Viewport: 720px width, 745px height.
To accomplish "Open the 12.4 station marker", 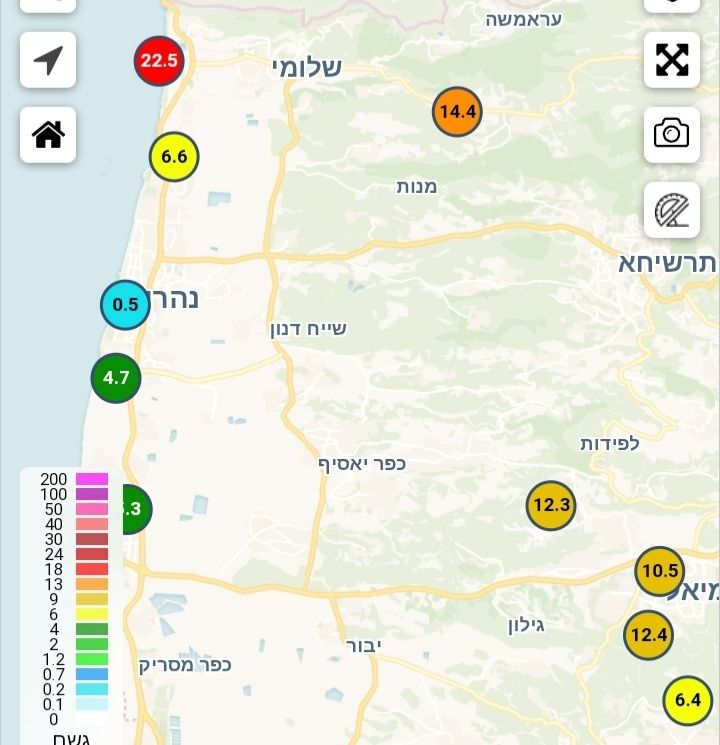I will pyautogui.click(x=649, y=635).
